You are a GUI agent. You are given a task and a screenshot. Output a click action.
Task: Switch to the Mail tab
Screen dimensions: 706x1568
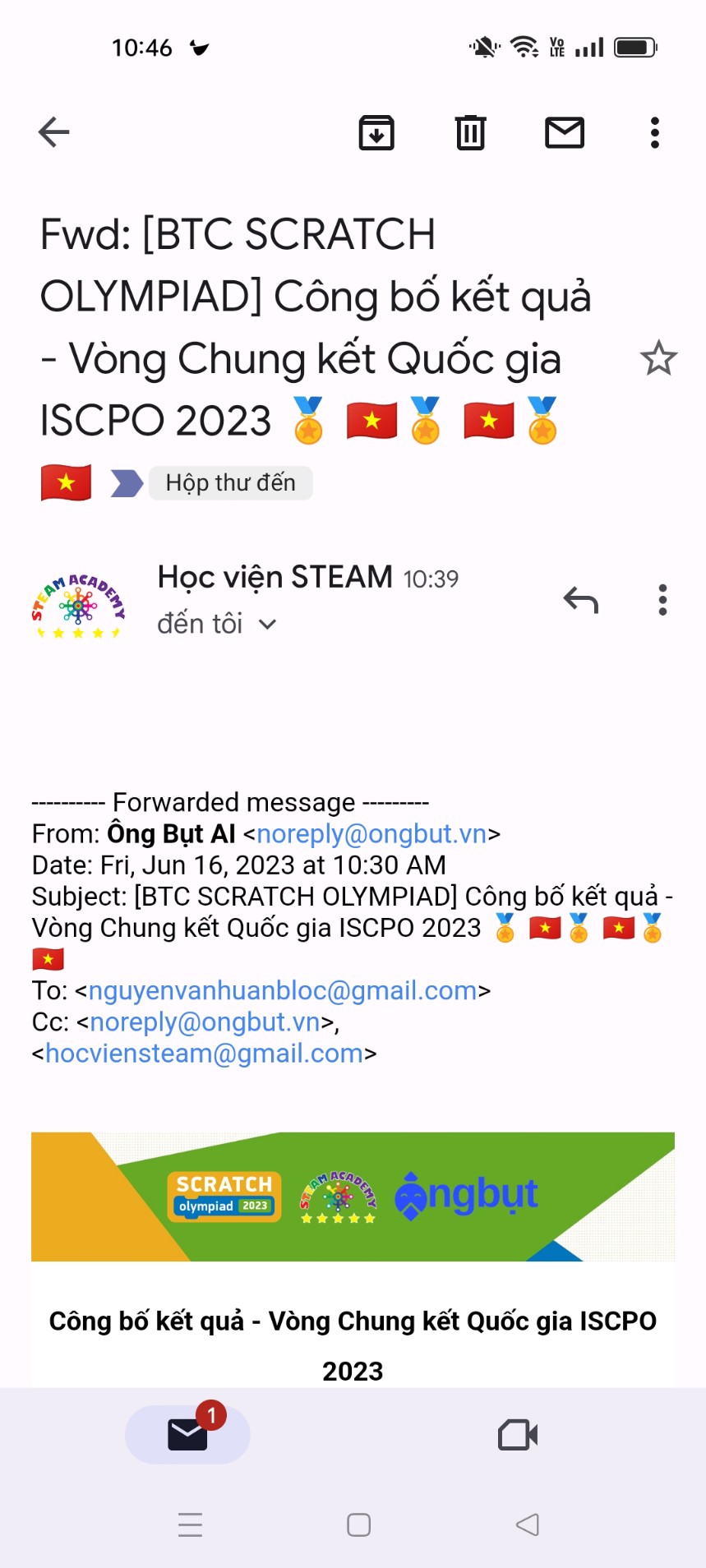tap(187, 1435)
